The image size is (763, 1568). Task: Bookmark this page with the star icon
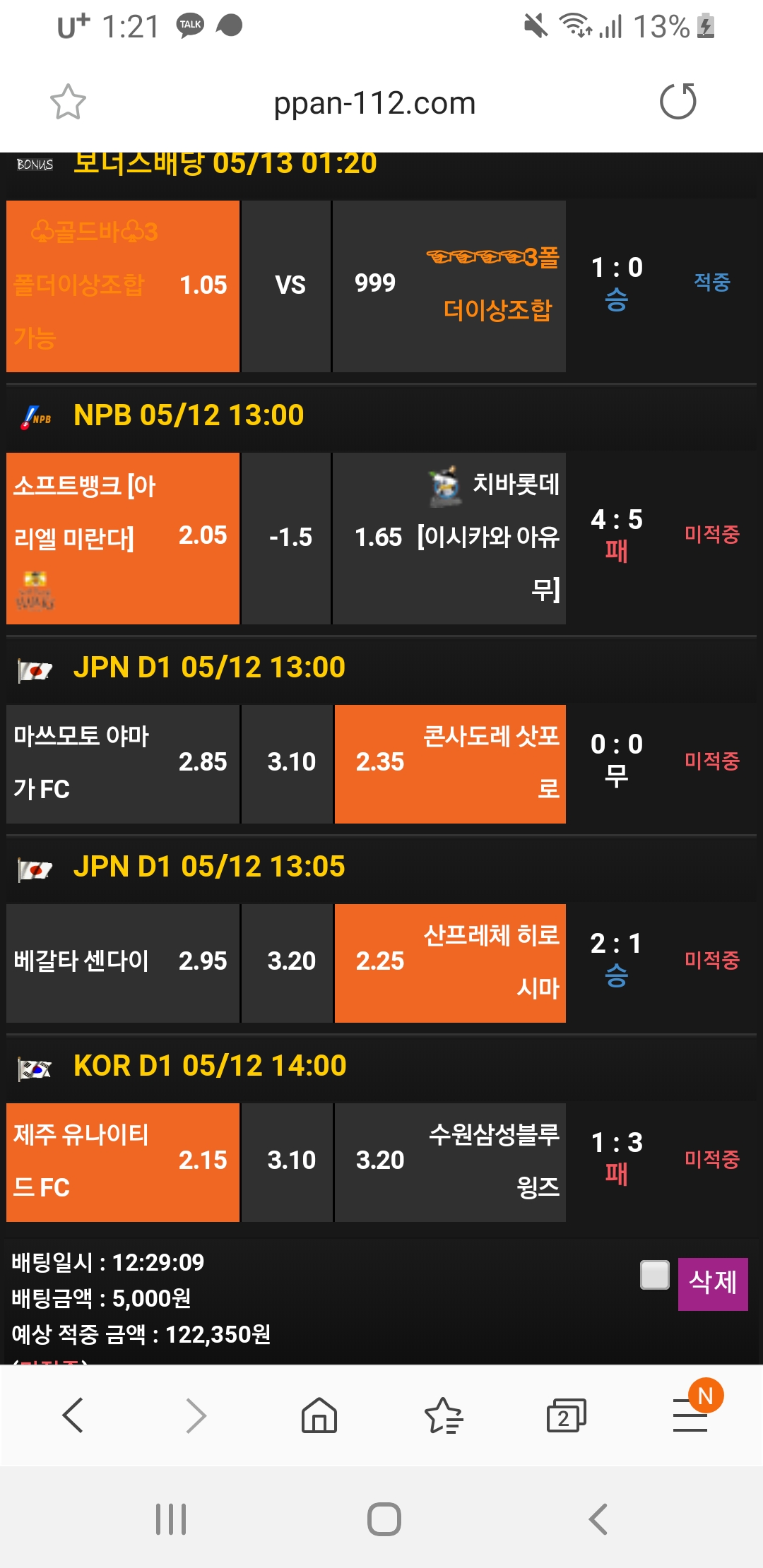tap(68, 102)
